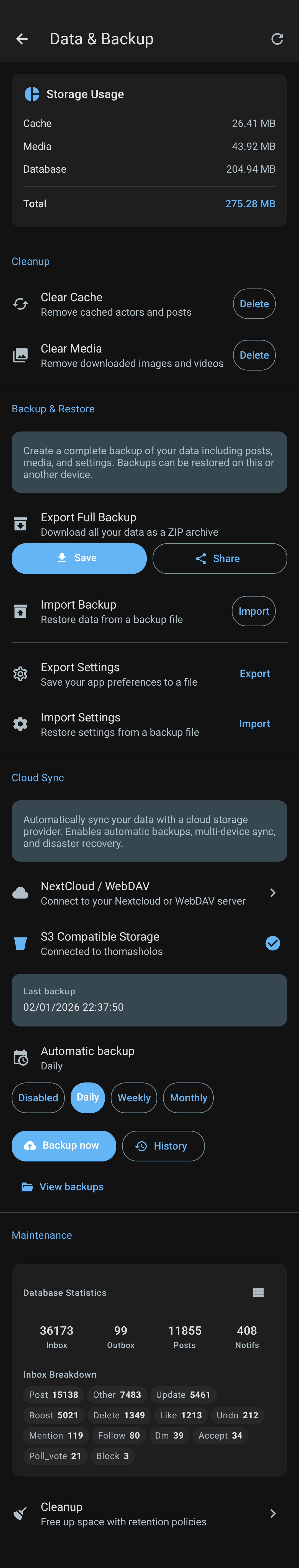Refresh storage usage data
Viewport: 299px width, 1568px height.
pos(277,39)
